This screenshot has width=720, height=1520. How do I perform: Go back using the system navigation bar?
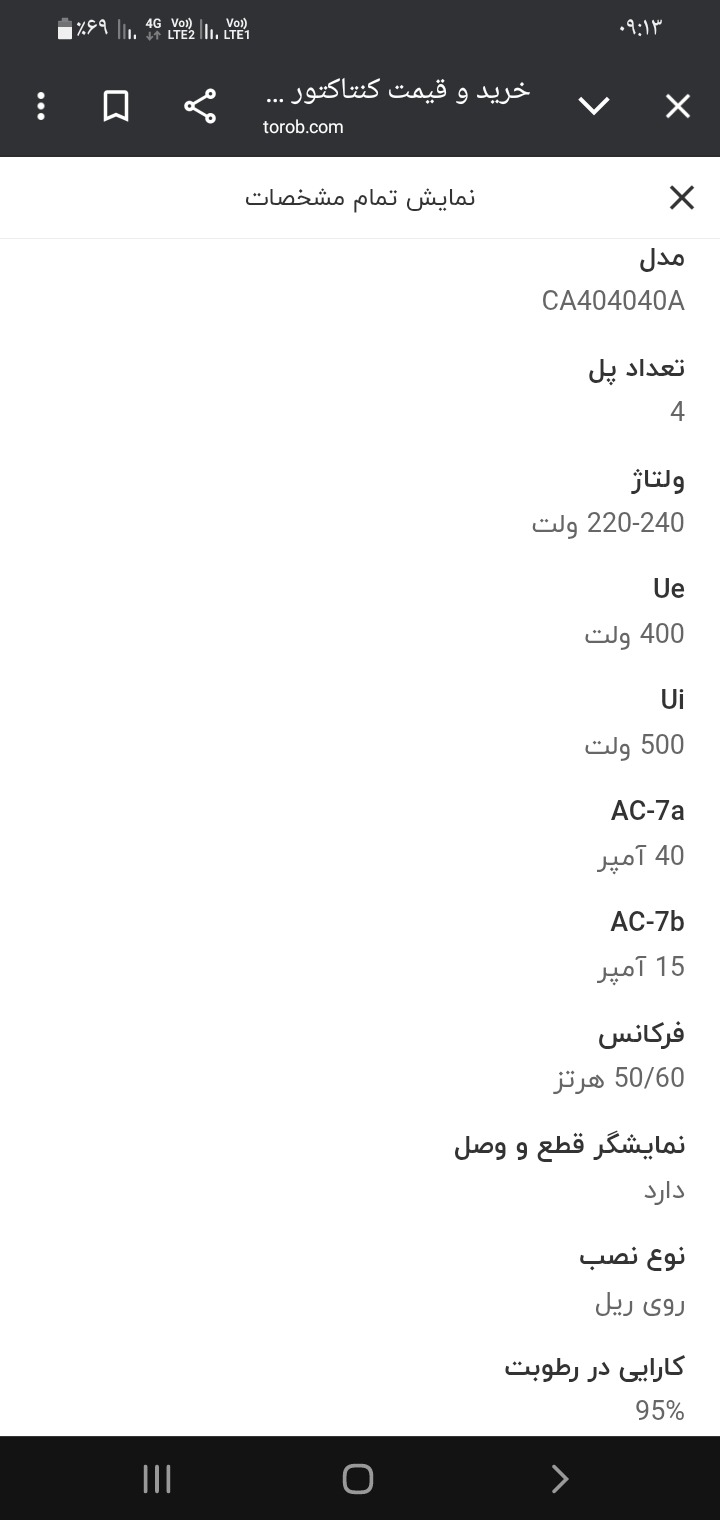pos(560,1479)
